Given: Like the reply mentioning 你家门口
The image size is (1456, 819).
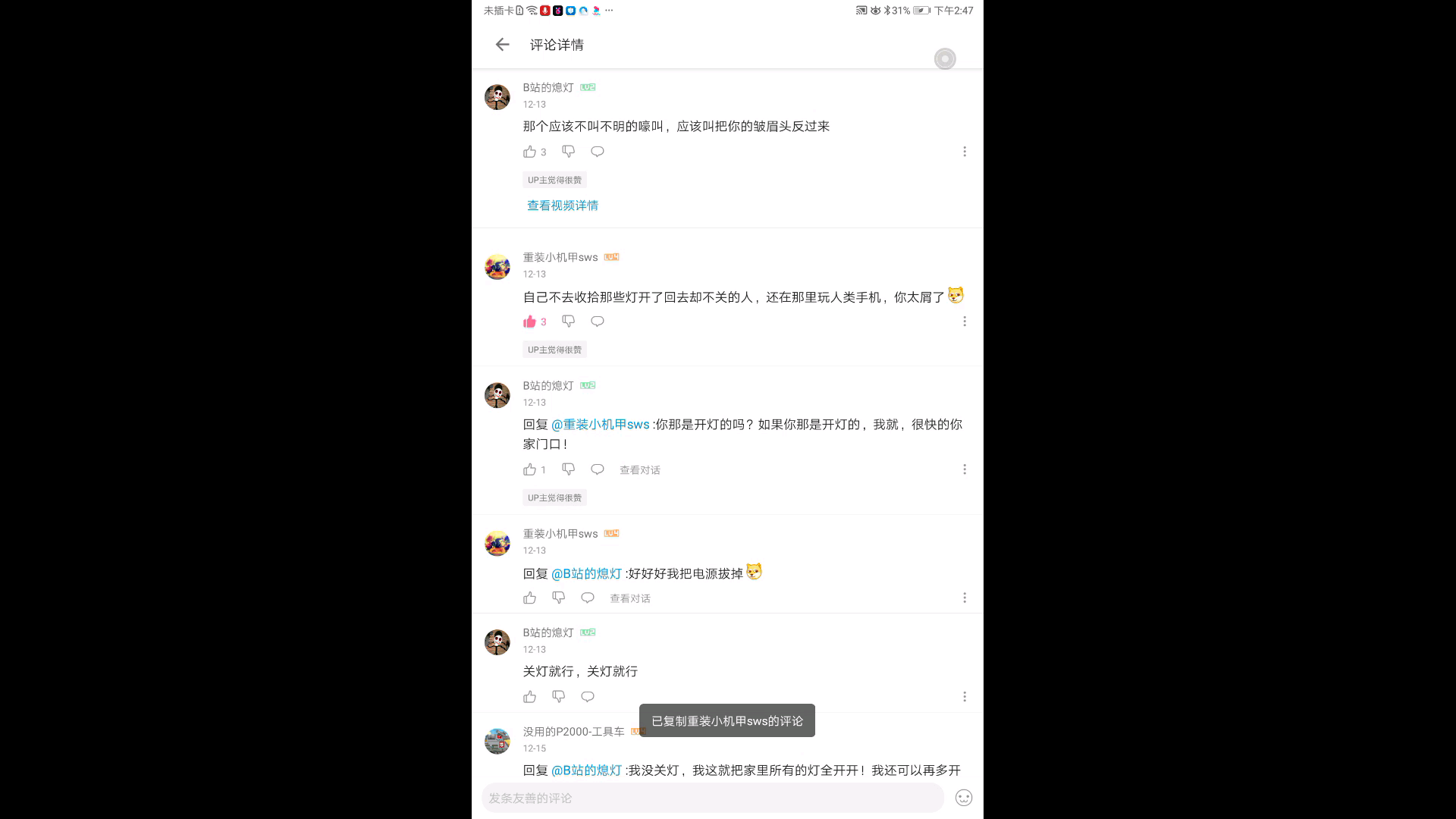Looking at the screenshot, I should 529,469.
